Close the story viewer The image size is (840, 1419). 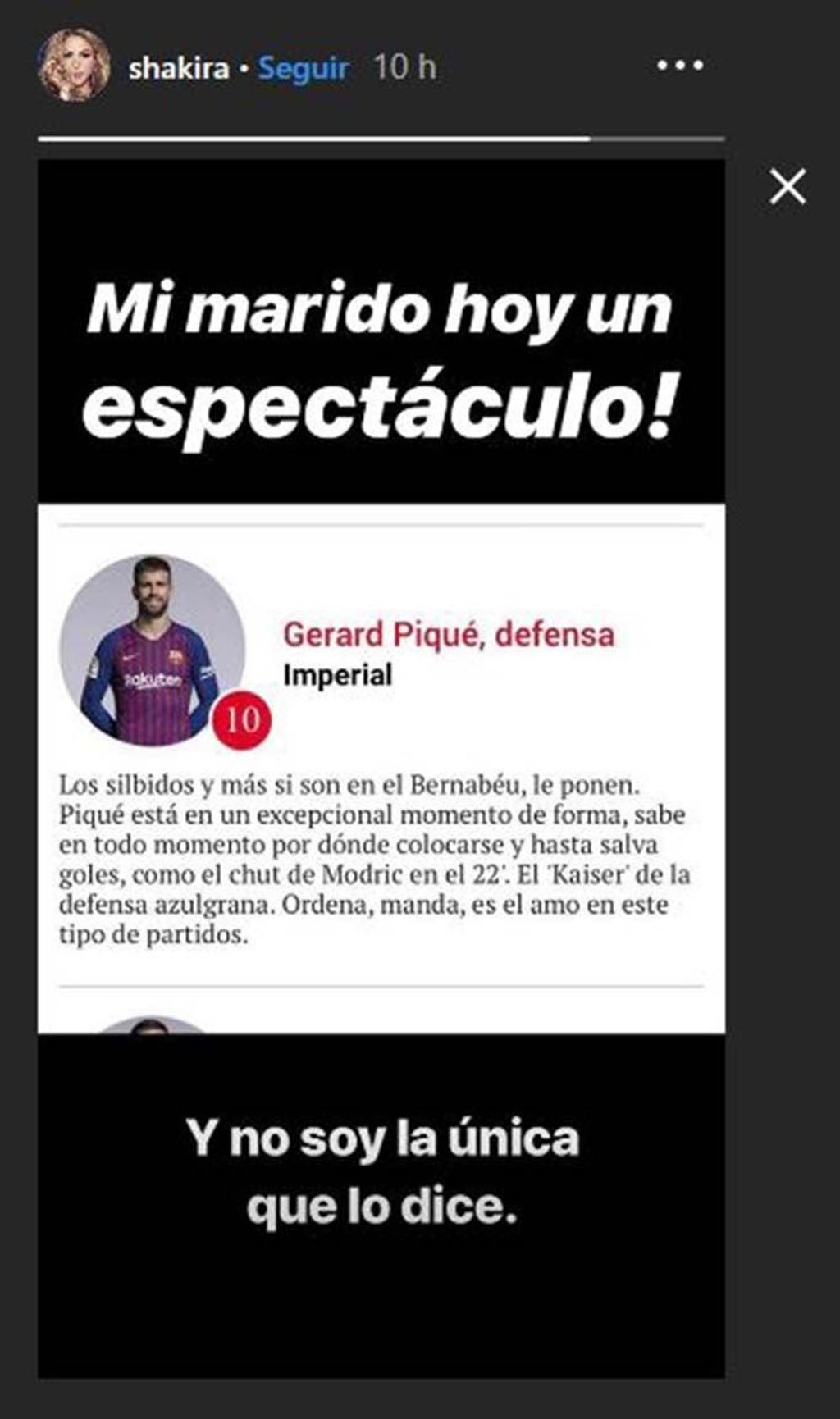pos(787,187)
